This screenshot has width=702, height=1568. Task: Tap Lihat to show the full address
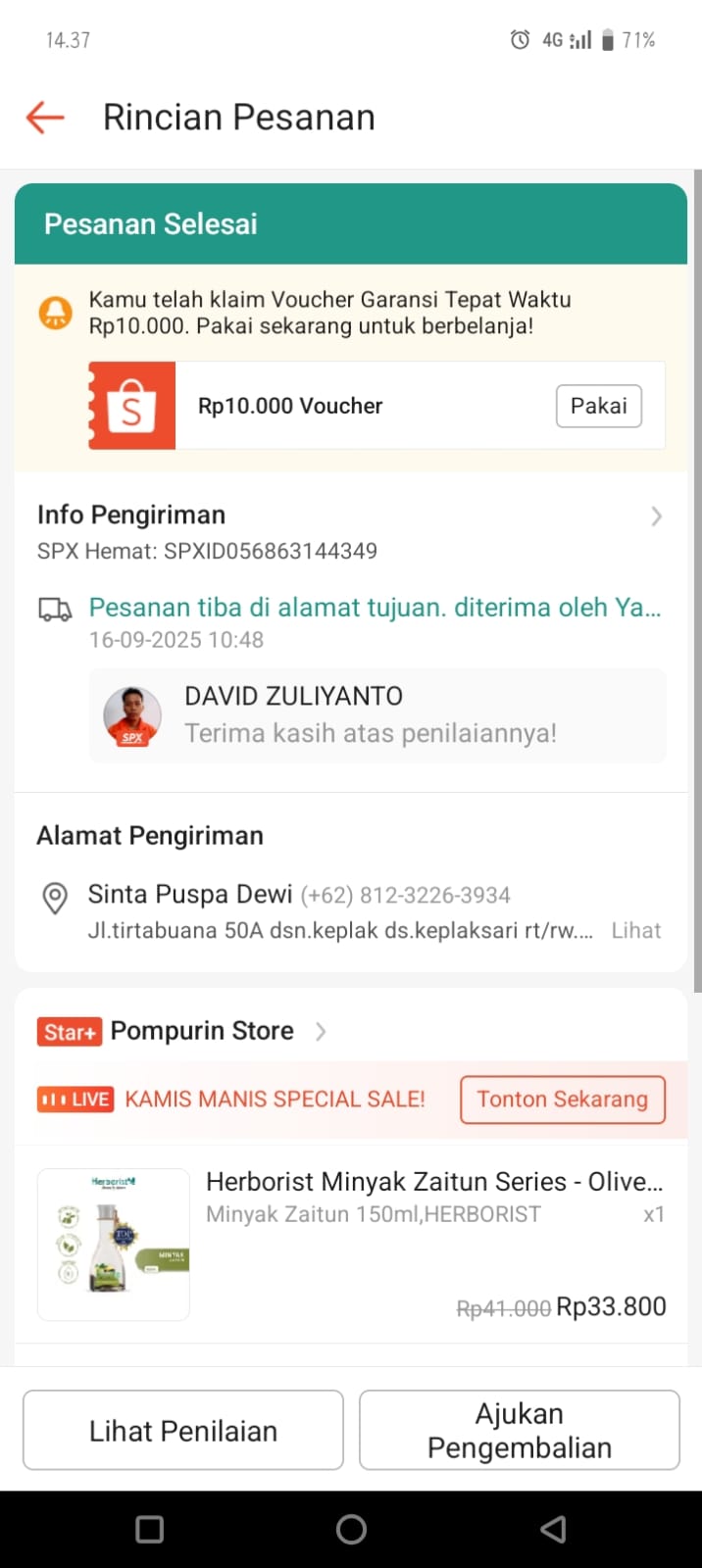coord(635,930)
